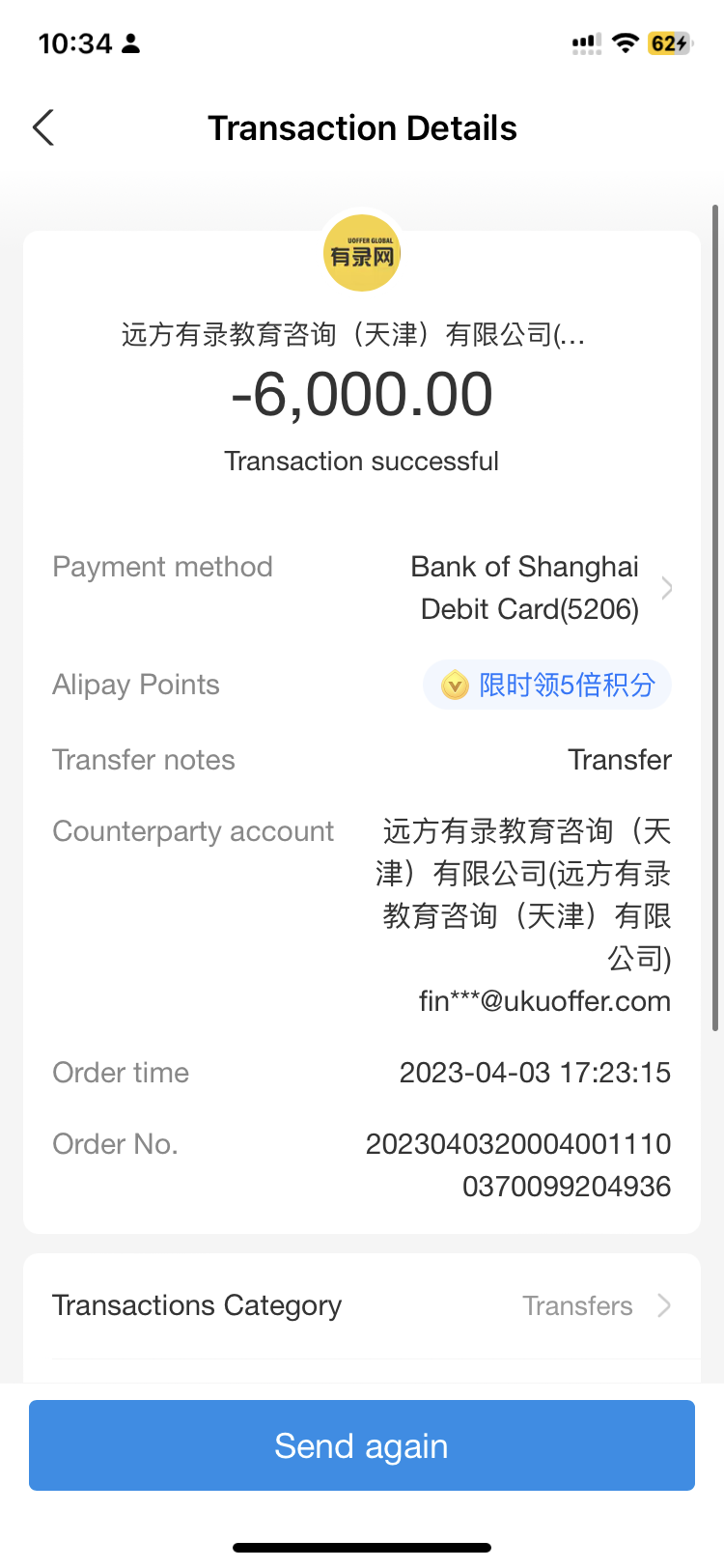Open the Transactions Category row
This screenshot has width=724, height=1568.
(x=362, y=1306)
